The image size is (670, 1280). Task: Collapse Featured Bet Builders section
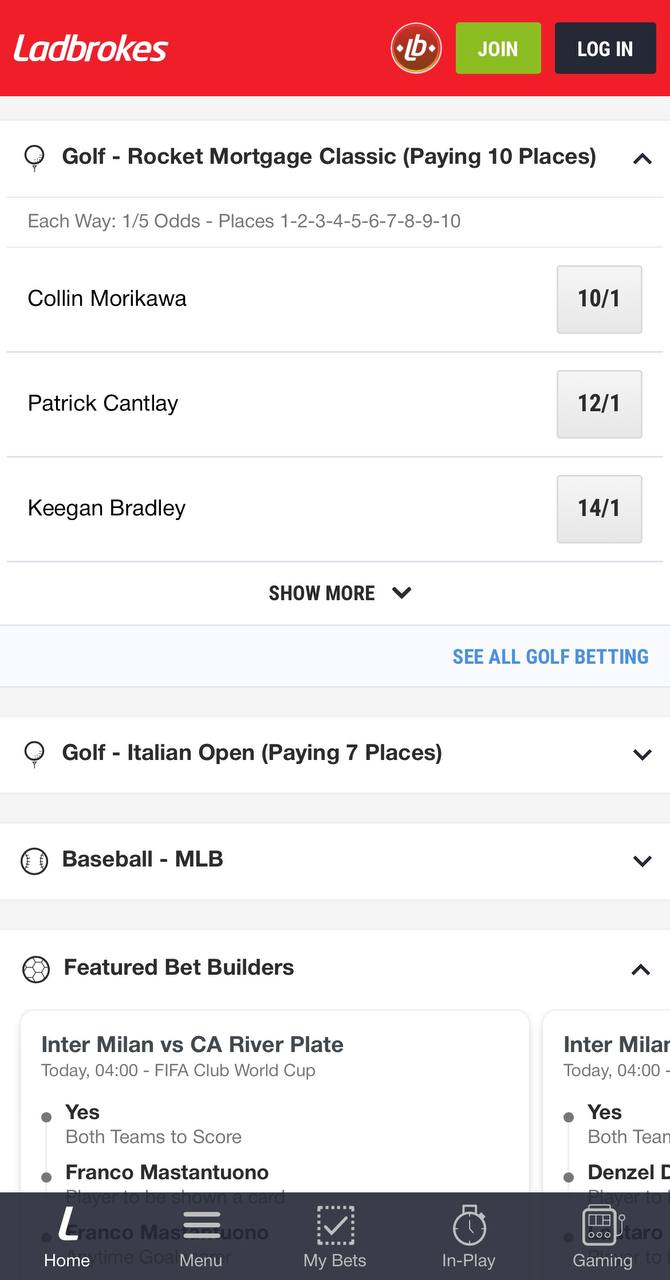pyautogui.click(x=640, y=969)
